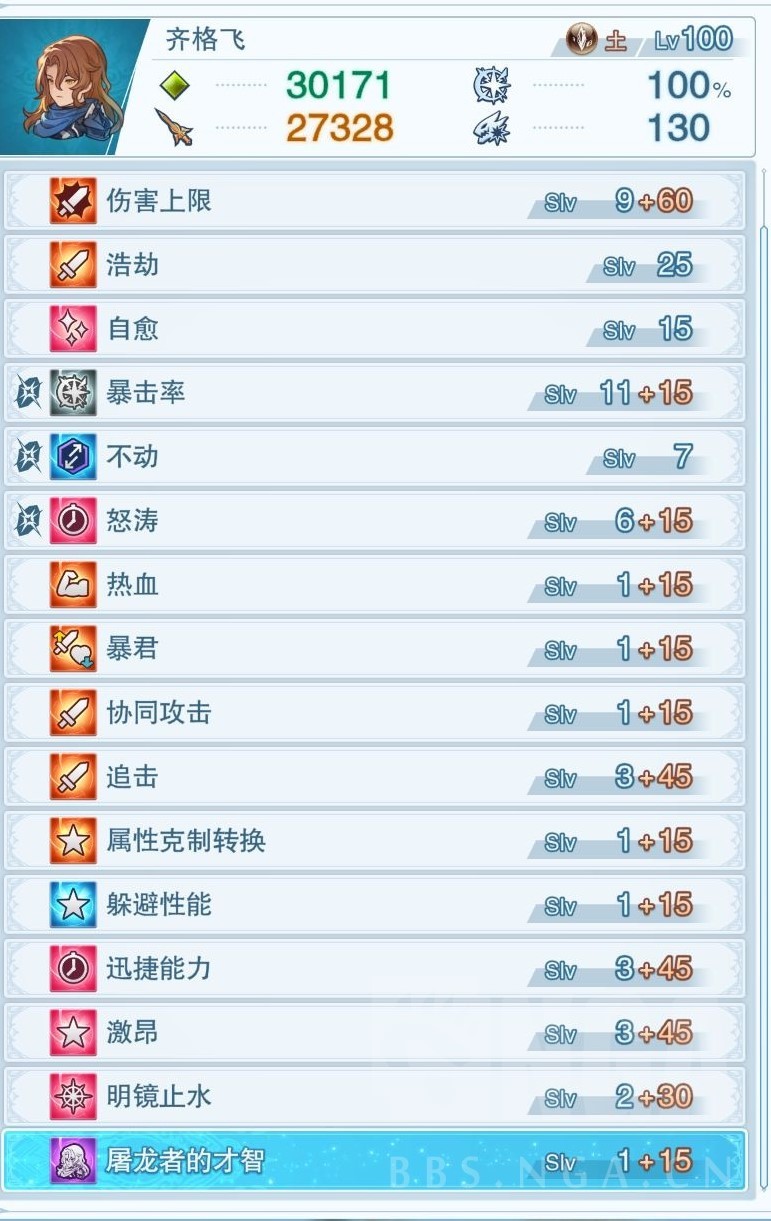Click the 明镜止水 flower skill icon
Image resolution: width=771 pixels, height=1221 pixels.
point(72,1097)
